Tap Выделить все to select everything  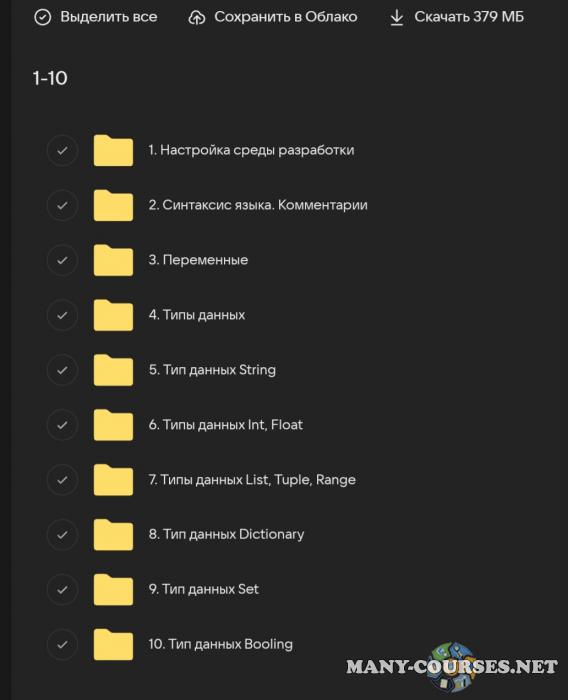(96, 17)
